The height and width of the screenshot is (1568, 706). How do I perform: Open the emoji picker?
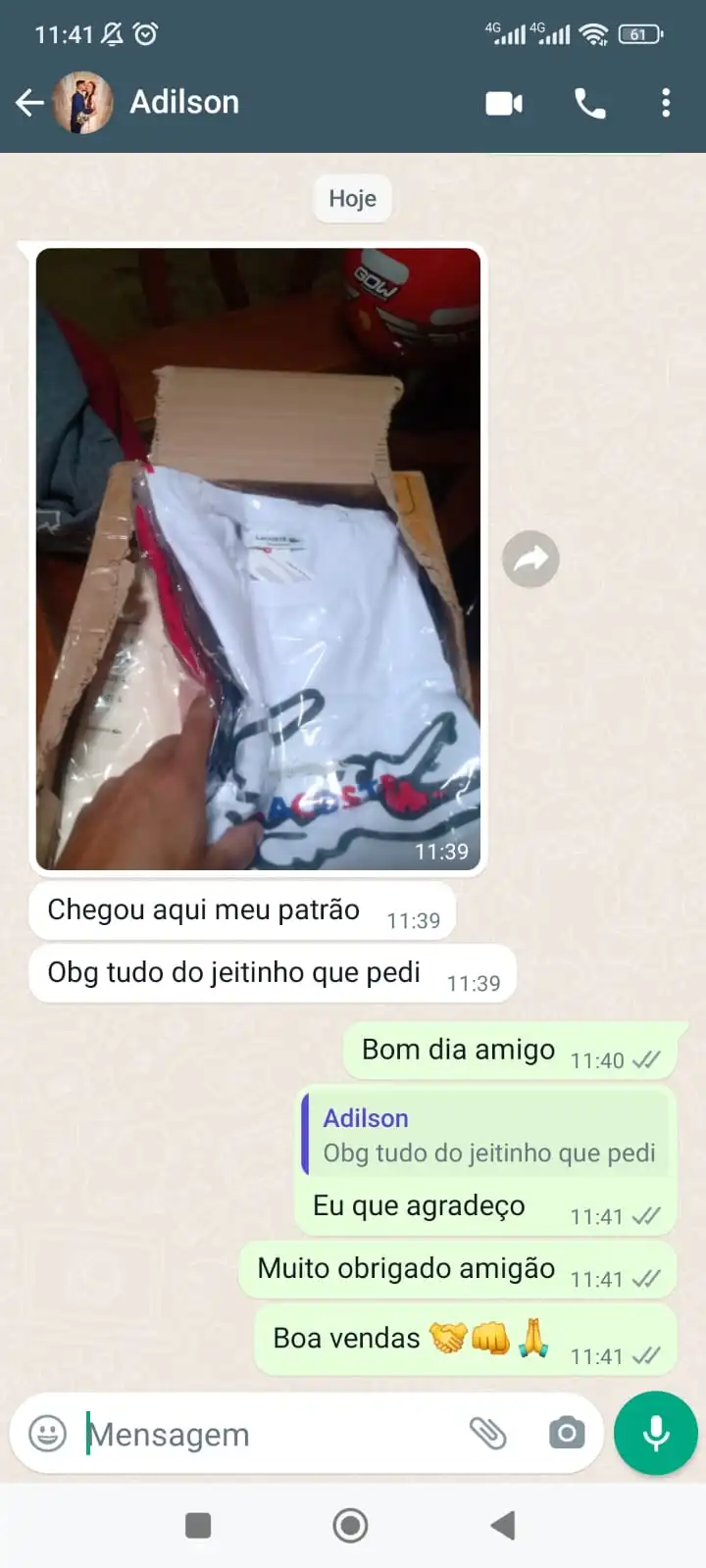tap(46, 1434)
